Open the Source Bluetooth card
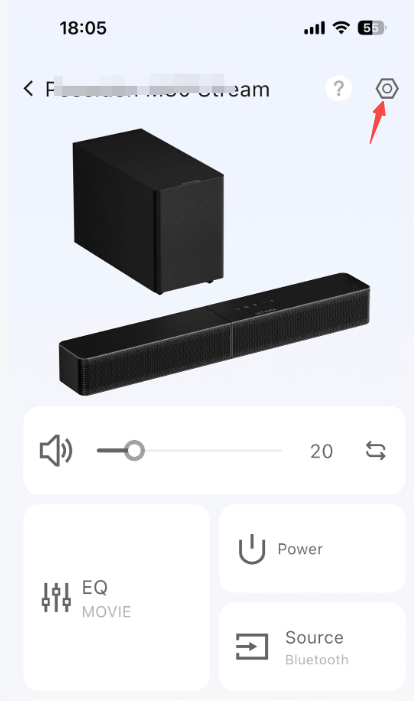The width and height of the screenshot is (414, 701). (x=312, y=647)
